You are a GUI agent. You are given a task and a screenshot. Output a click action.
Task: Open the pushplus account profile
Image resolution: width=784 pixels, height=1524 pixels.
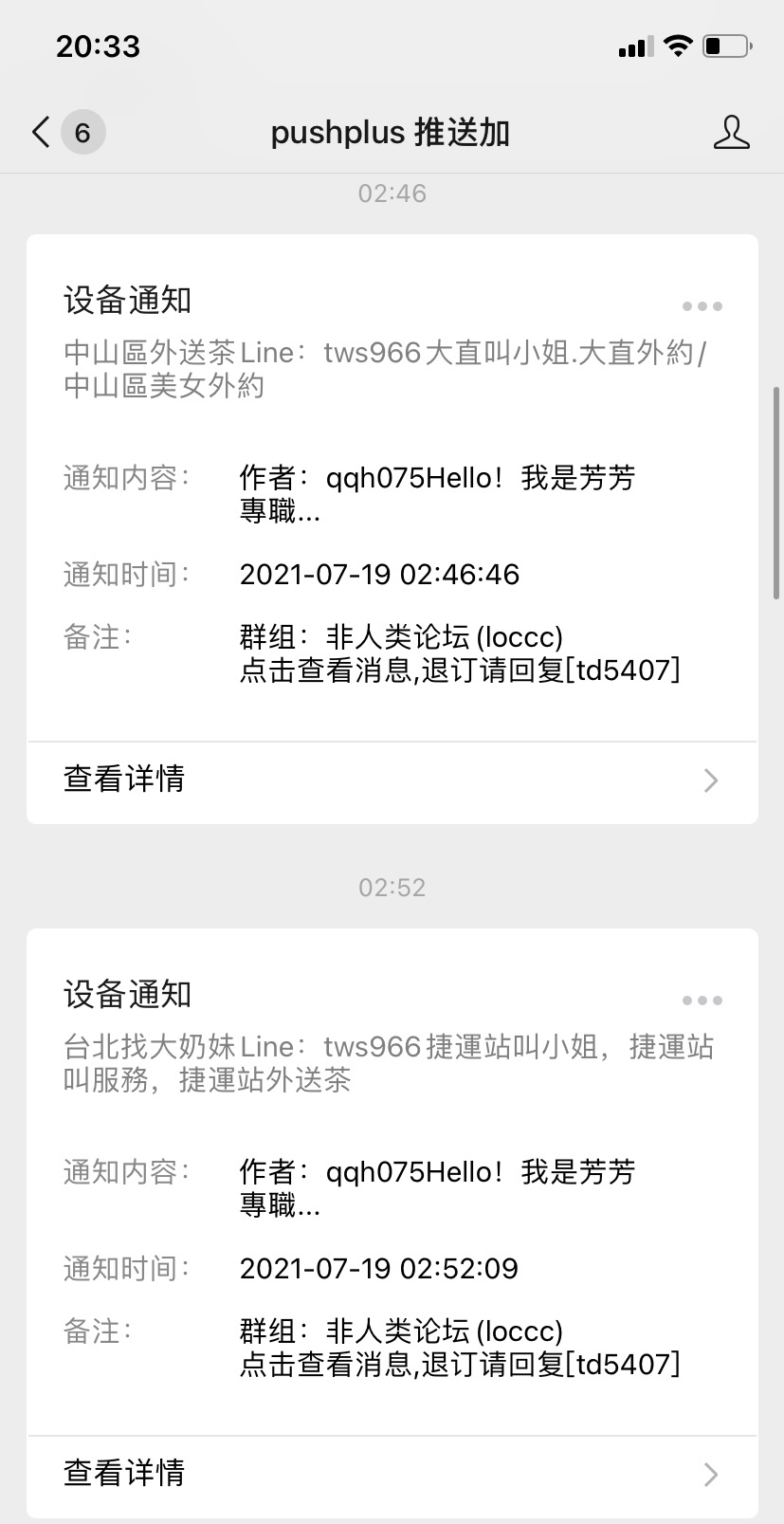click(x=731, y=133)
